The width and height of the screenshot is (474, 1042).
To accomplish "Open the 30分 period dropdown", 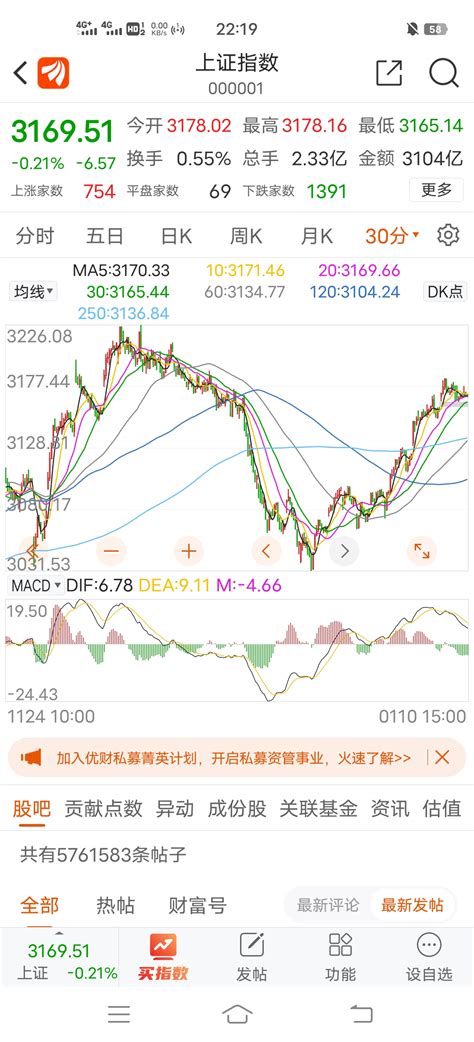I will pyautogui.click(x=392, y=235).
